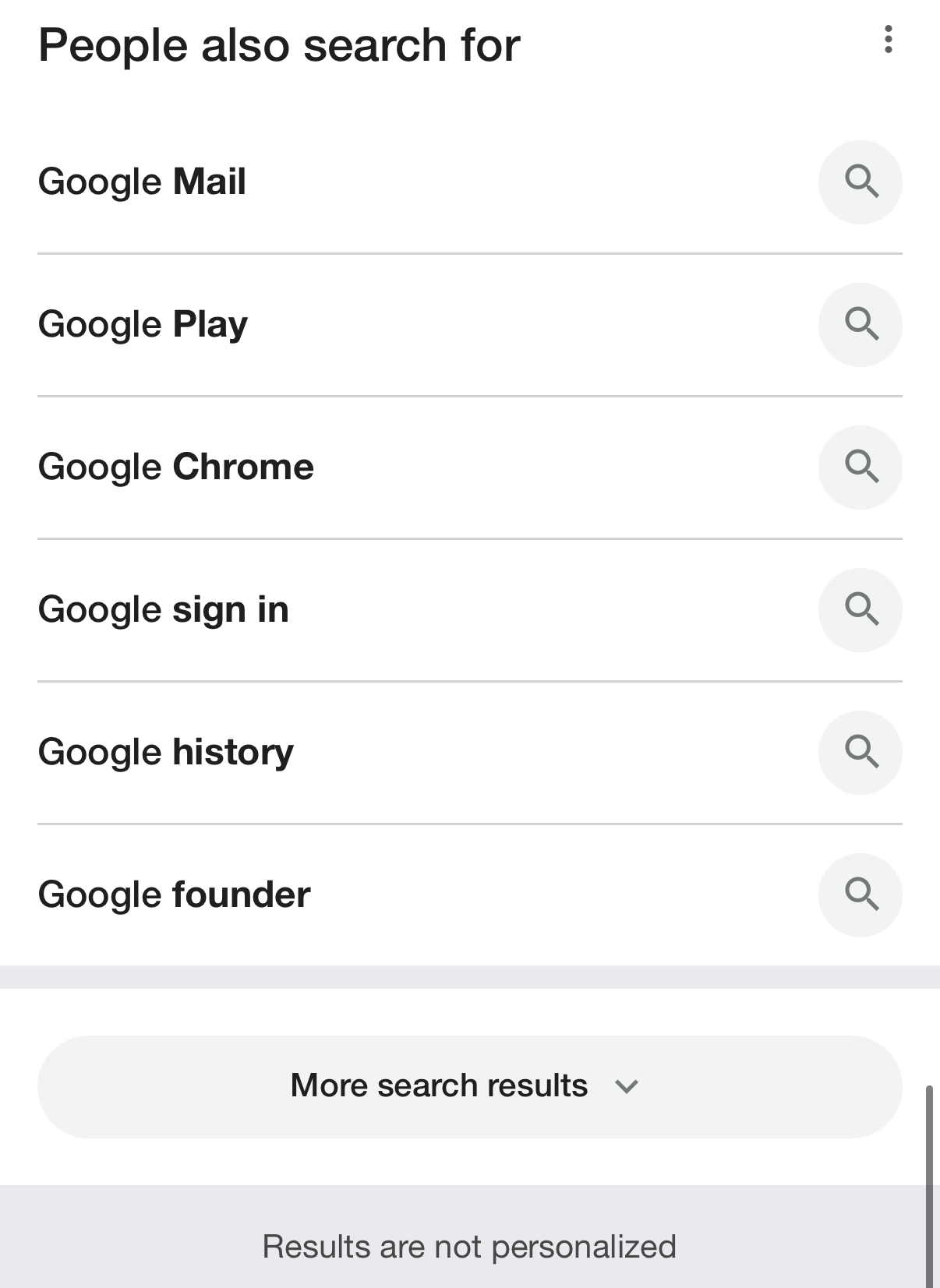Image resolution: width=940 pixels, height=1288 pixels.
Task: Click the search icon next to Google Chrome
Action: tap(860, 467)
